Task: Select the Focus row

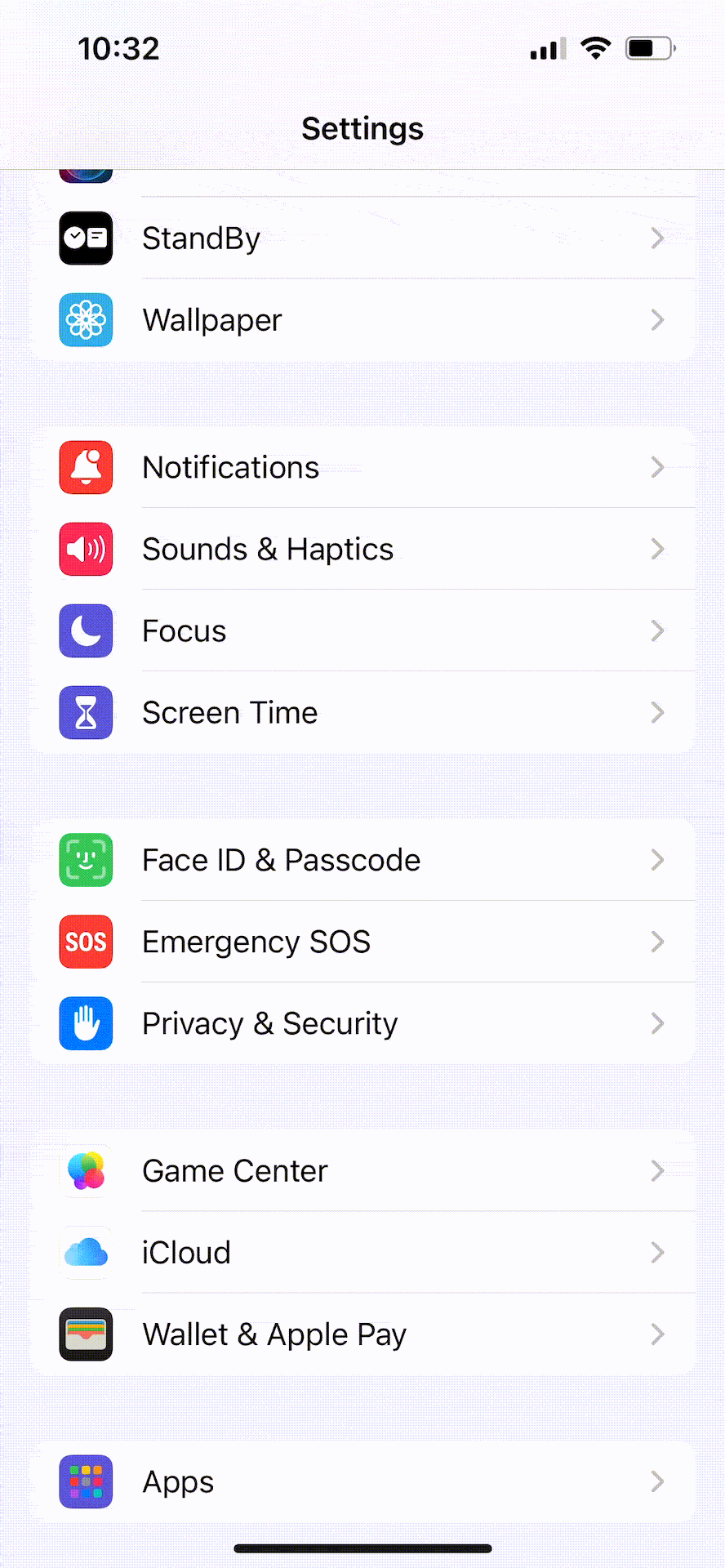Action: click(362, 630)
